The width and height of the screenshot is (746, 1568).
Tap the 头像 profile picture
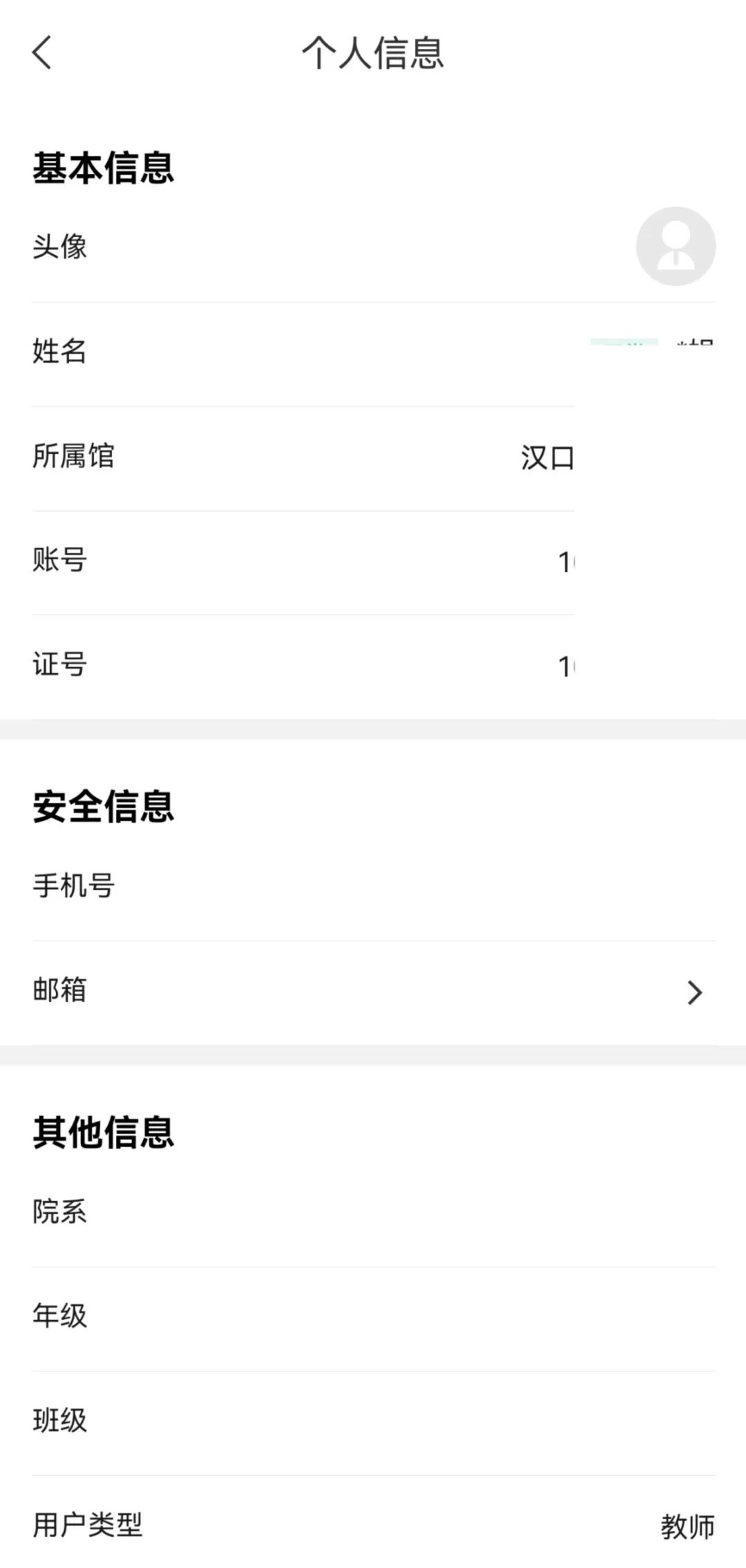(675, 247)
